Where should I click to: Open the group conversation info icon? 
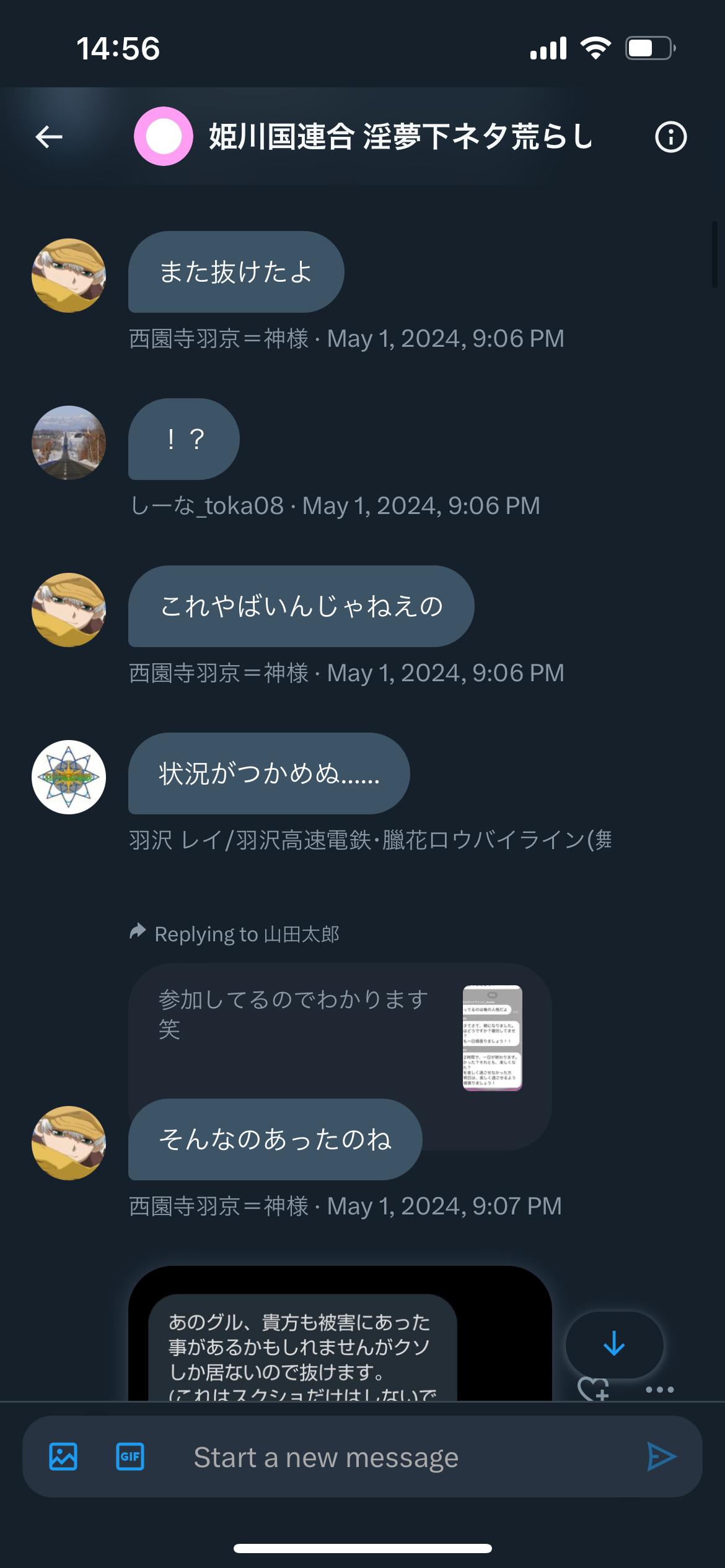click(670, 137)
